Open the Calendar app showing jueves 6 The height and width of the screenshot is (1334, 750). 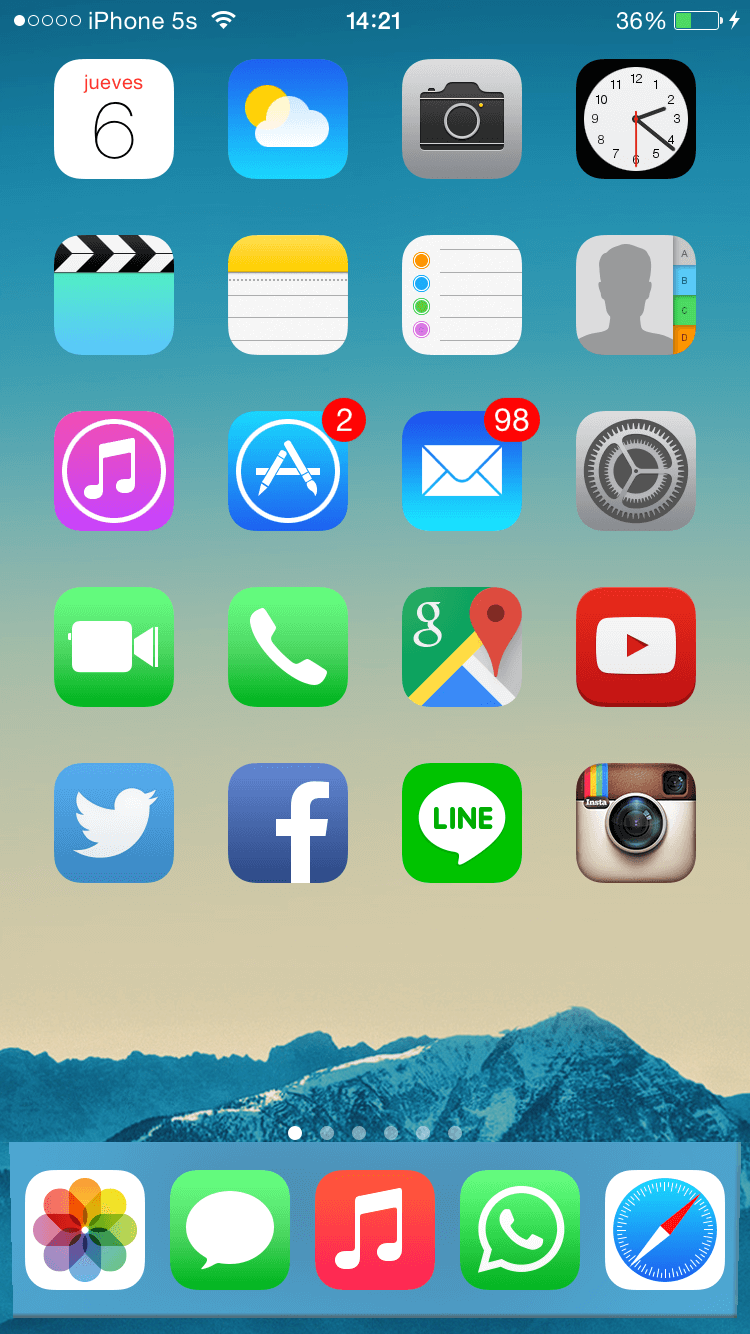click(x=114, y=119)
